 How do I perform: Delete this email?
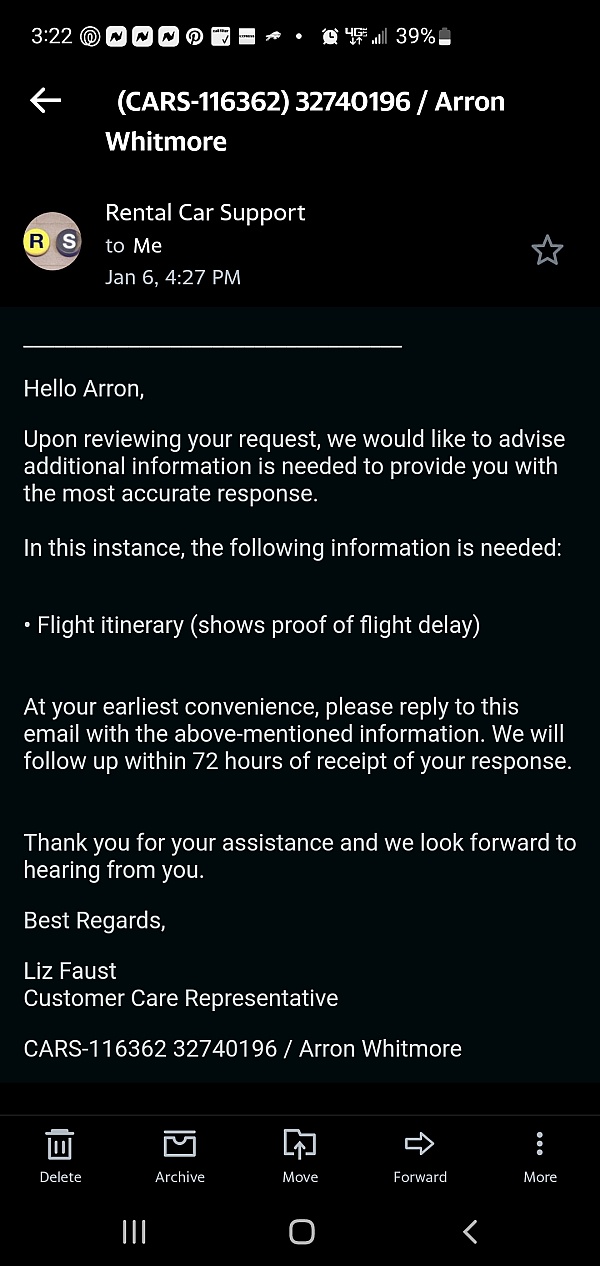tap(60, 1155)
